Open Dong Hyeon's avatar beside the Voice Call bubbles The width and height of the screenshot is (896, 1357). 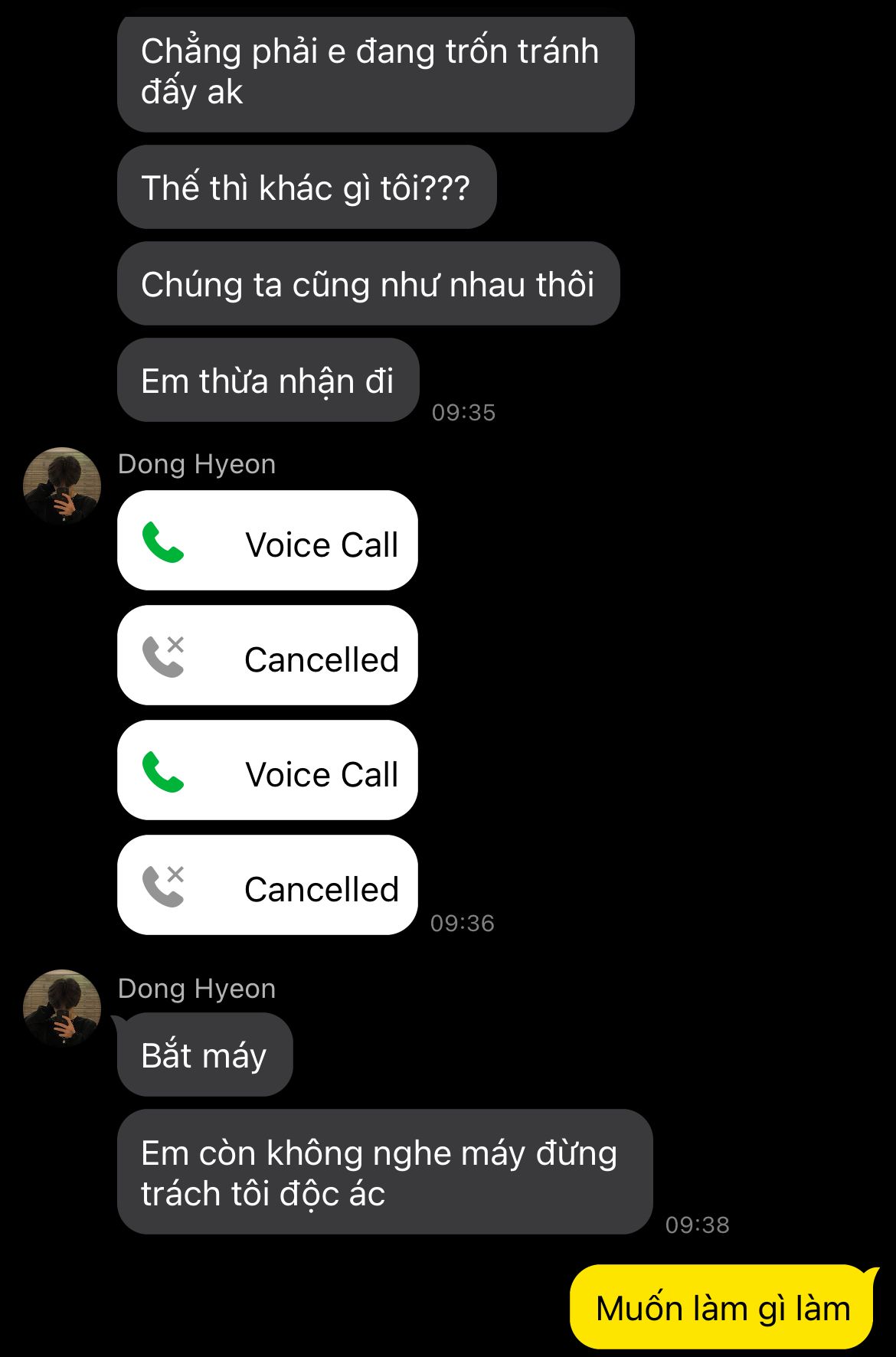click(x=62, y=486)
